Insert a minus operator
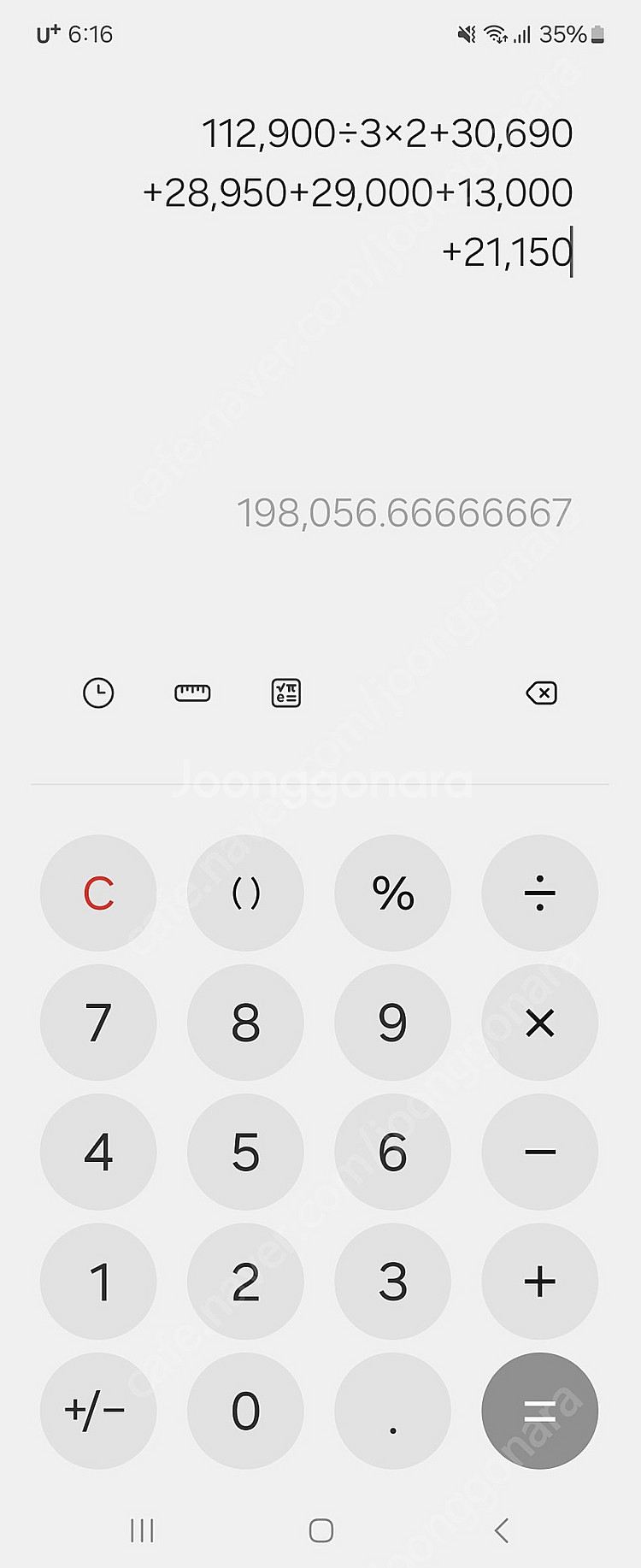This screenshot has height=1568, width=641. click(539, 1152)
